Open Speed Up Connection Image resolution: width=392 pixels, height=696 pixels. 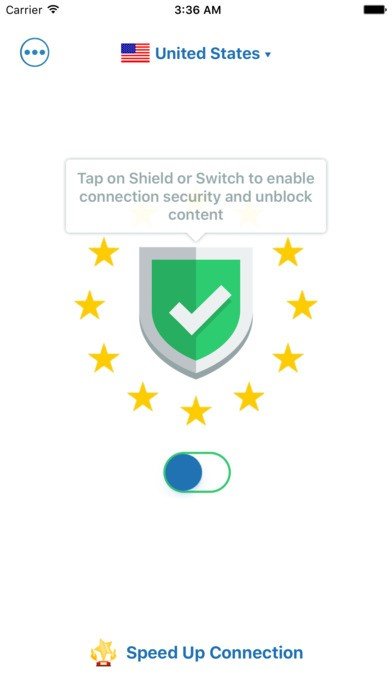197,653
